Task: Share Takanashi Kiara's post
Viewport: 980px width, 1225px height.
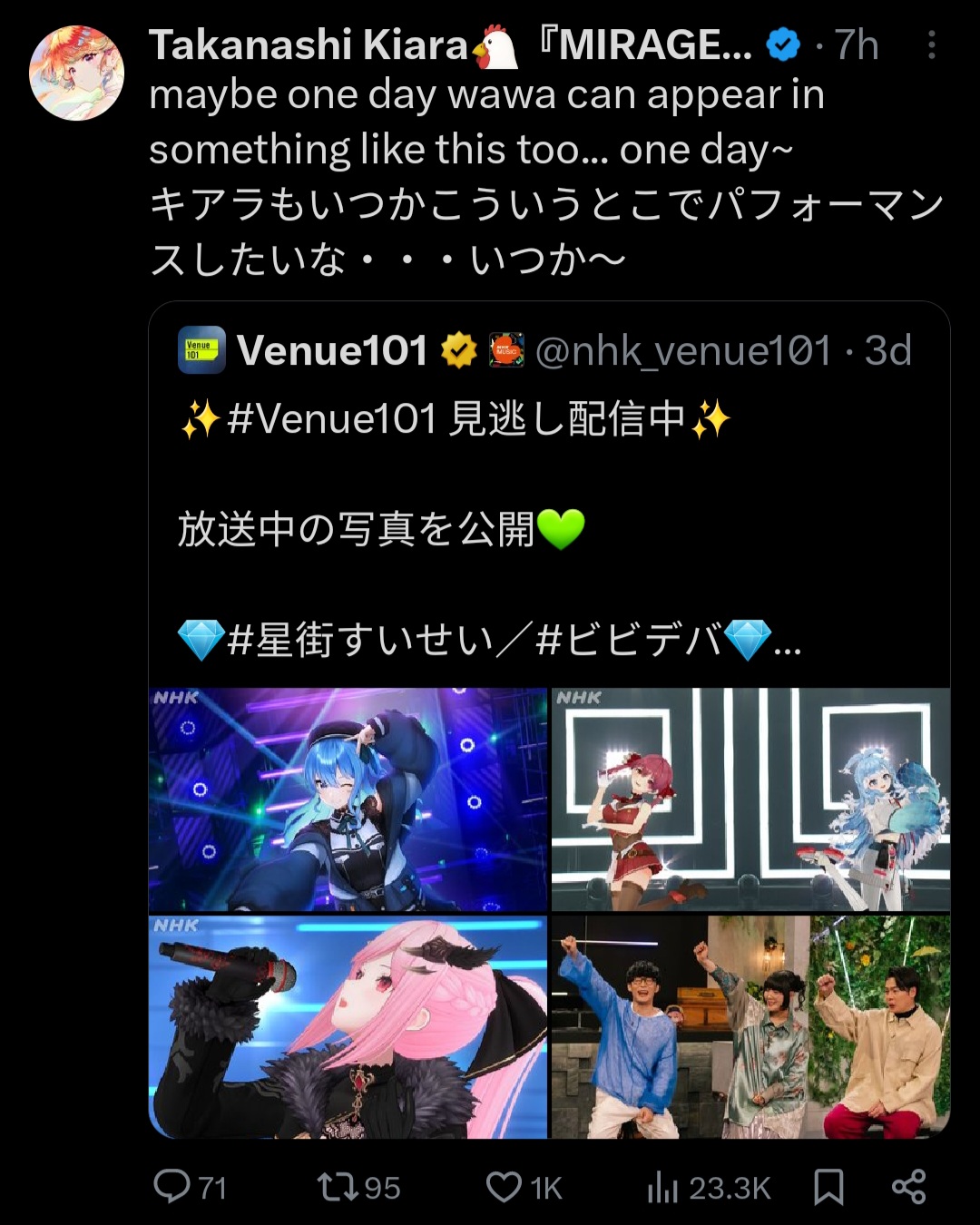Action: (x=908, y=1187)
